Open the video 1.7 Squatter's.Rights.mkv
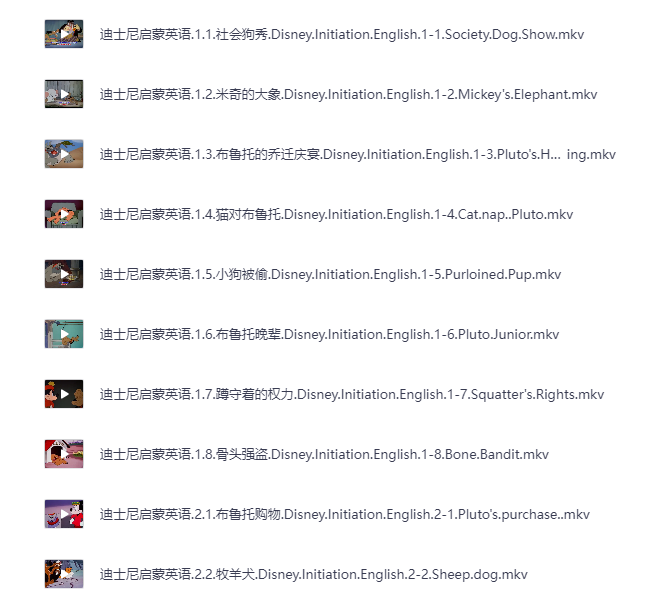 point(352,394)
